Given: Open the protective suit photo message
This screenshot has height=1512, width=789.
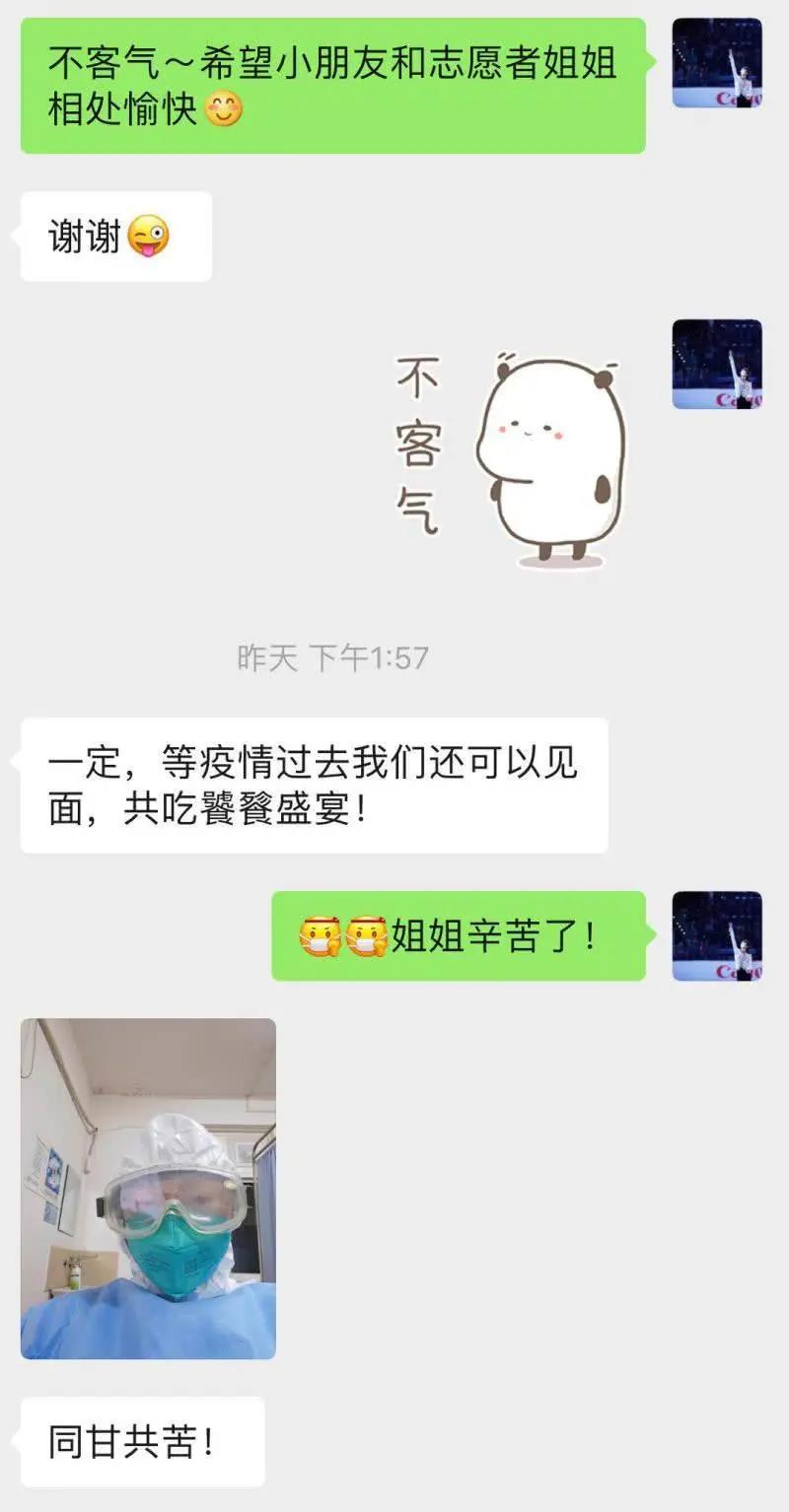Looking at the screenshot, I should pos(148,1188).
